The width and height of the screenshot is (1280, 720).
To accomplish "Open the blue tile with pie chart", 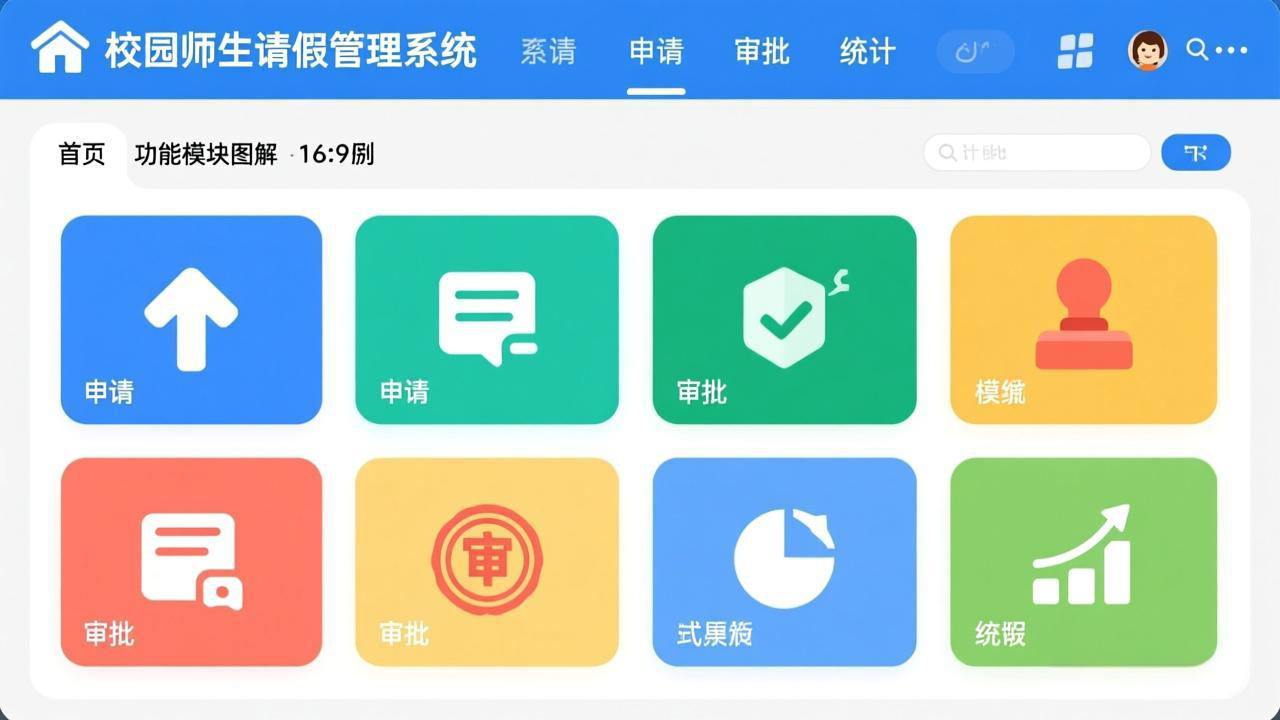I will click(784, 562).
